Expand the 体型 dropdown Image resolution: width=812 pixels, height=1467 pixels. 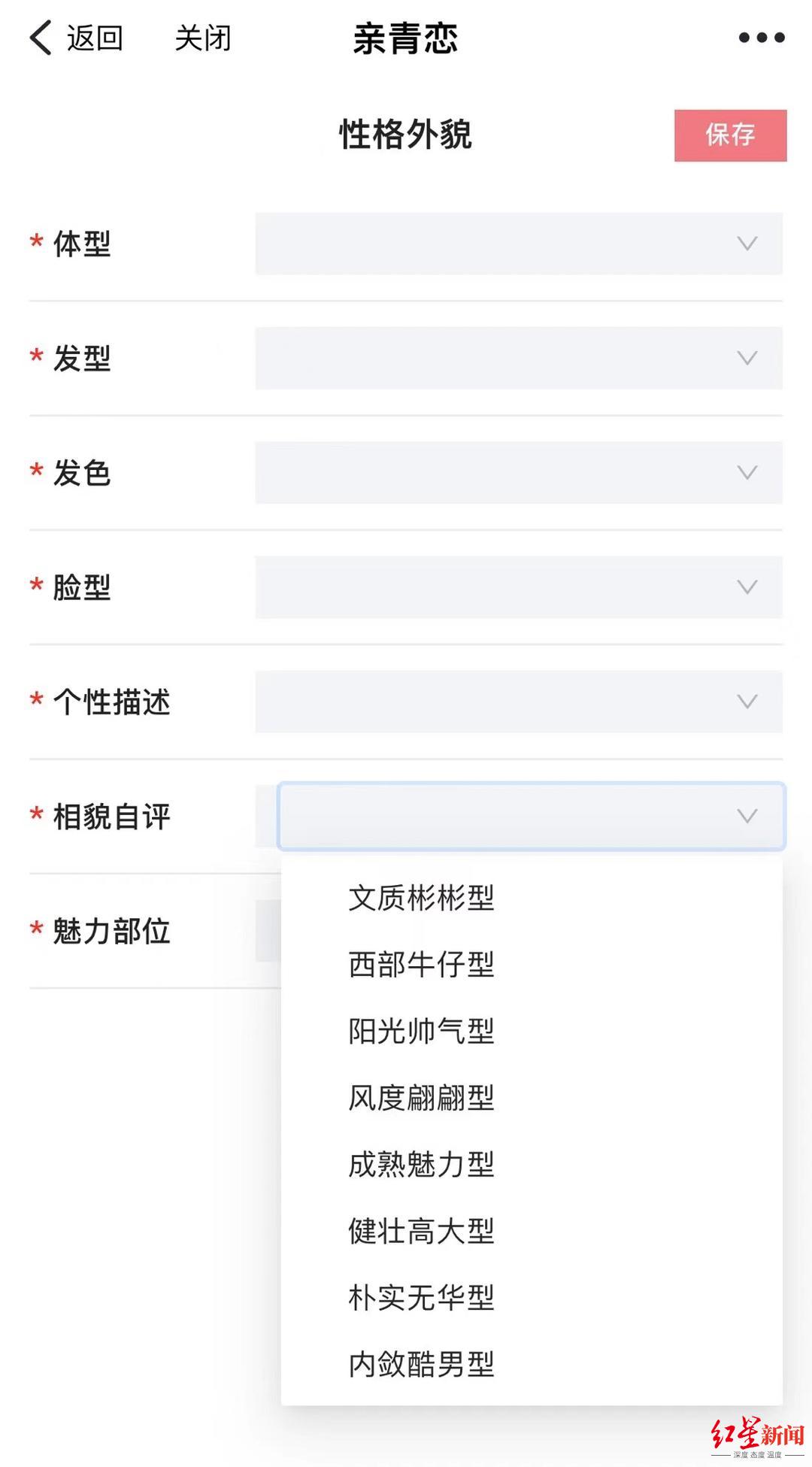coord(519,244)
